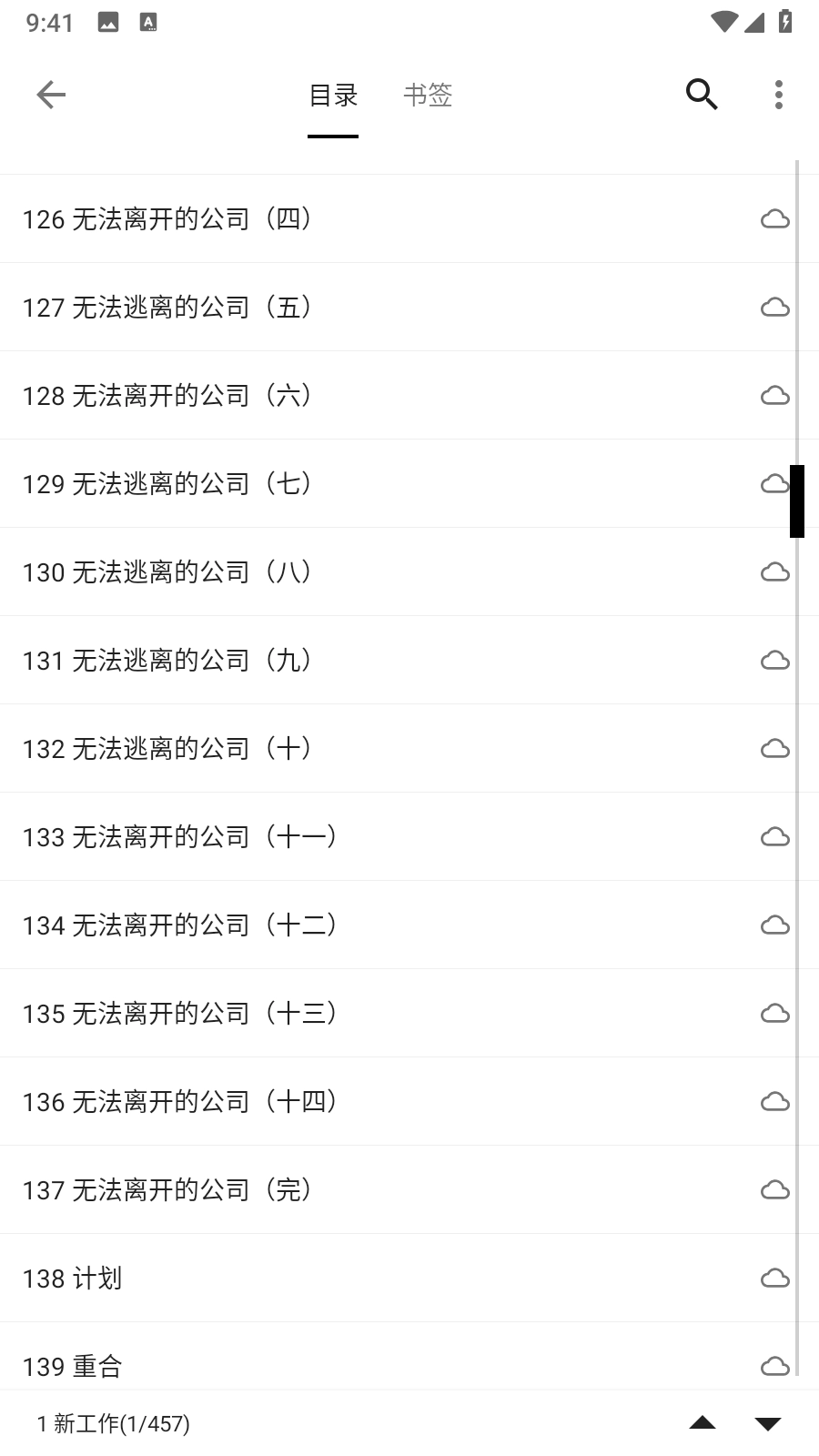Tap the back arrow to exit the chapter list
Viewport: 819px width, 1456px height.
point(51,95)
